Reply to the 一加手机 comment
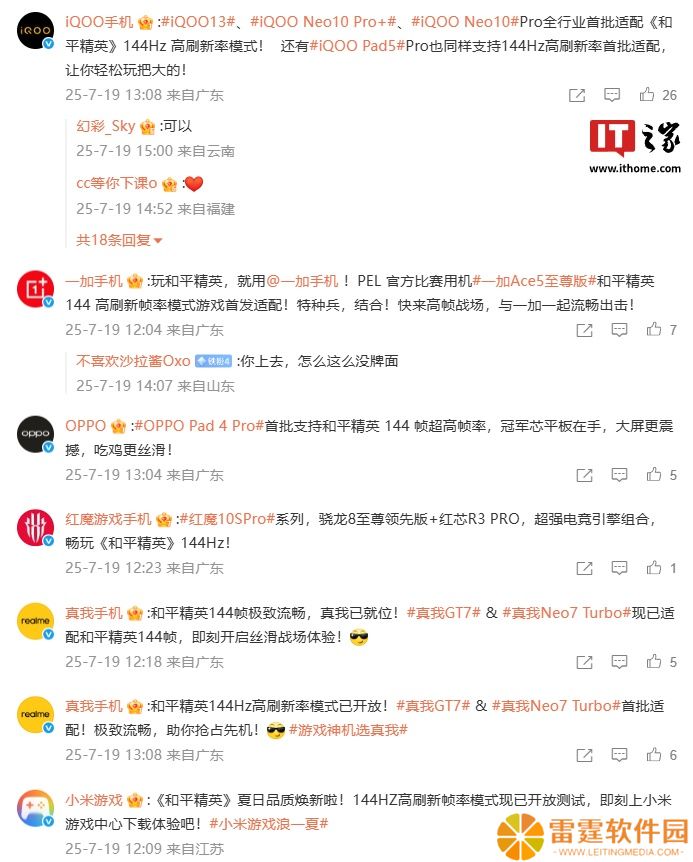The image size is (693, 862). click(x=619, y=329)
